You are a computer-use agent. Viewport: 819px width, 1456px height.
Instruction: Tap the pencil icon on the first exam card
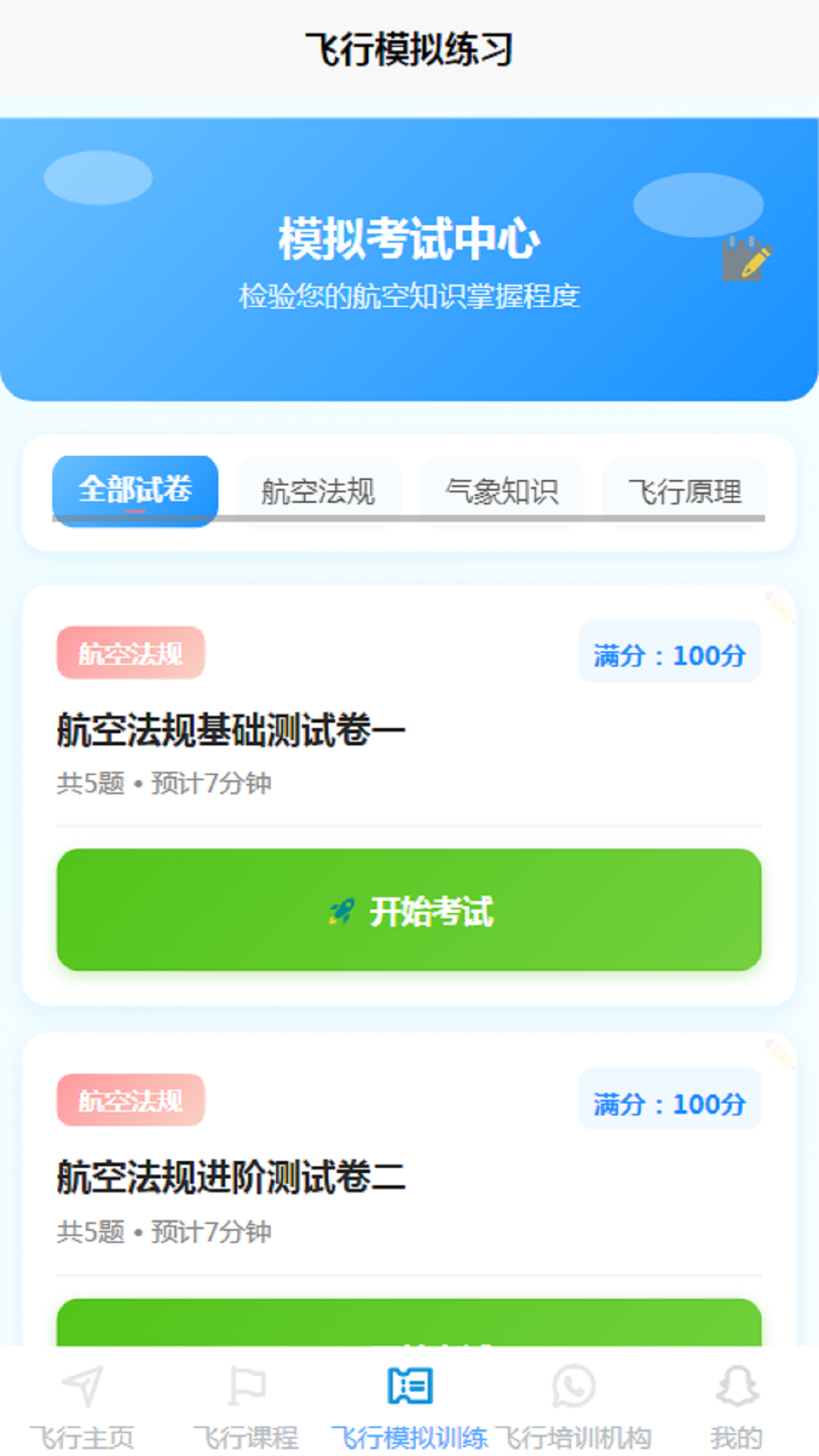(x=780, y=607)
